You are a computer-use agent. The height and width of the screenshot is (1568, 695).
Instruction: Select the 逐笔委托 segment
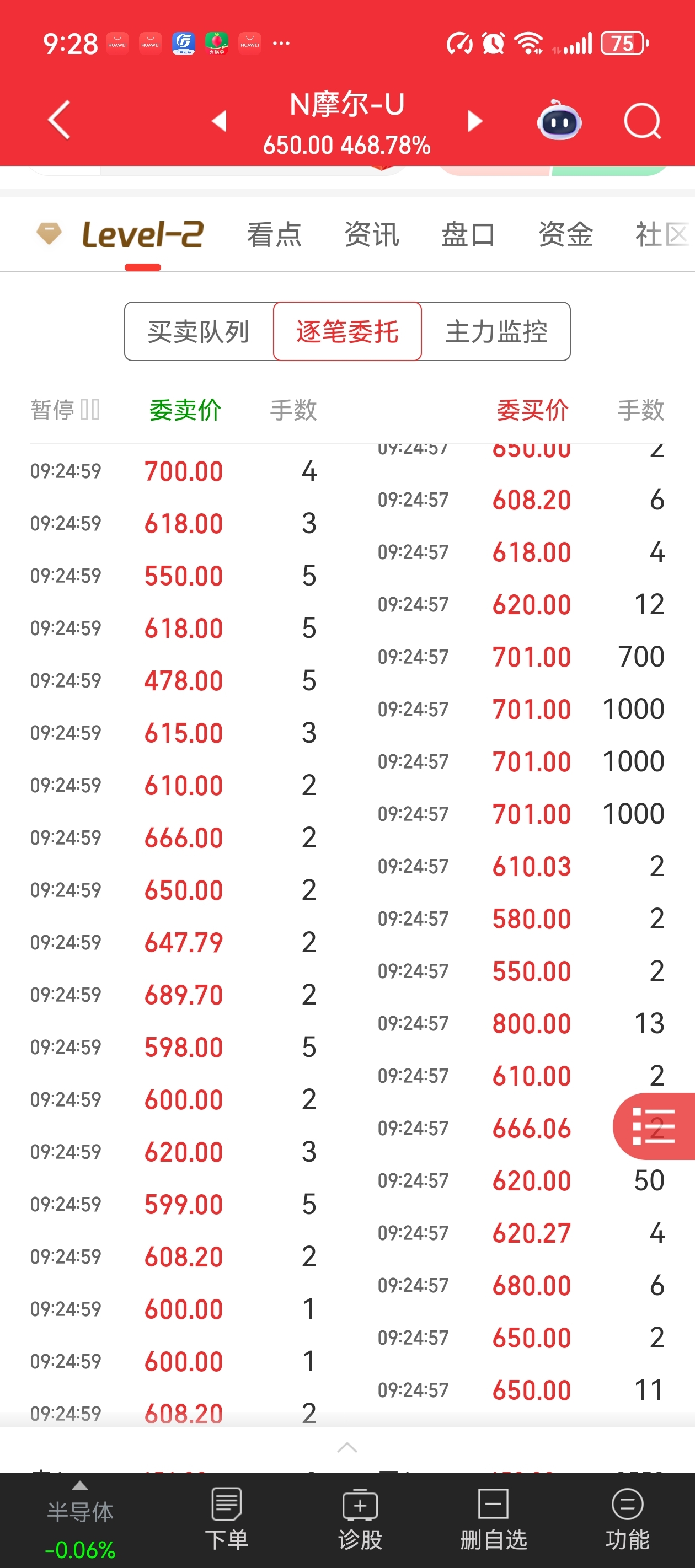347,332
